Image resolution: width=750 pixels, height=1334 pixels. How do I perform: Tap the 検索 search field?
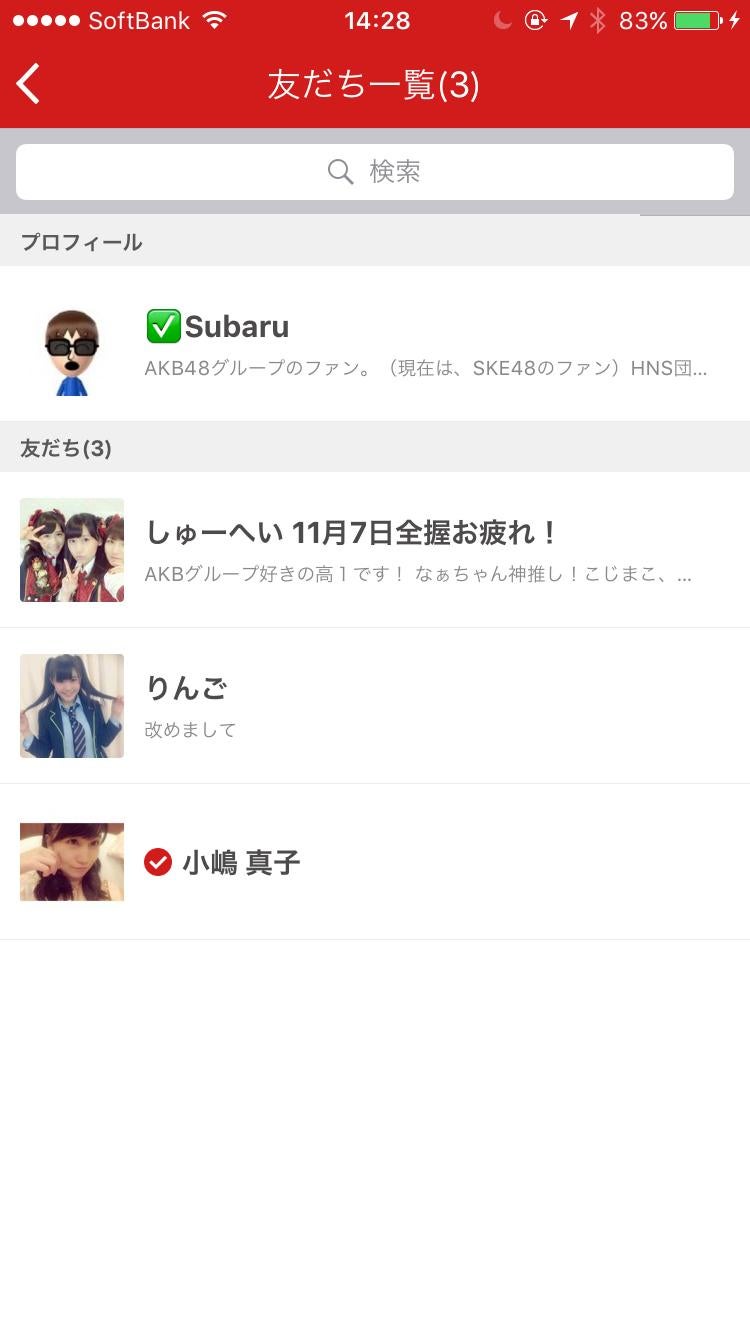375,172
